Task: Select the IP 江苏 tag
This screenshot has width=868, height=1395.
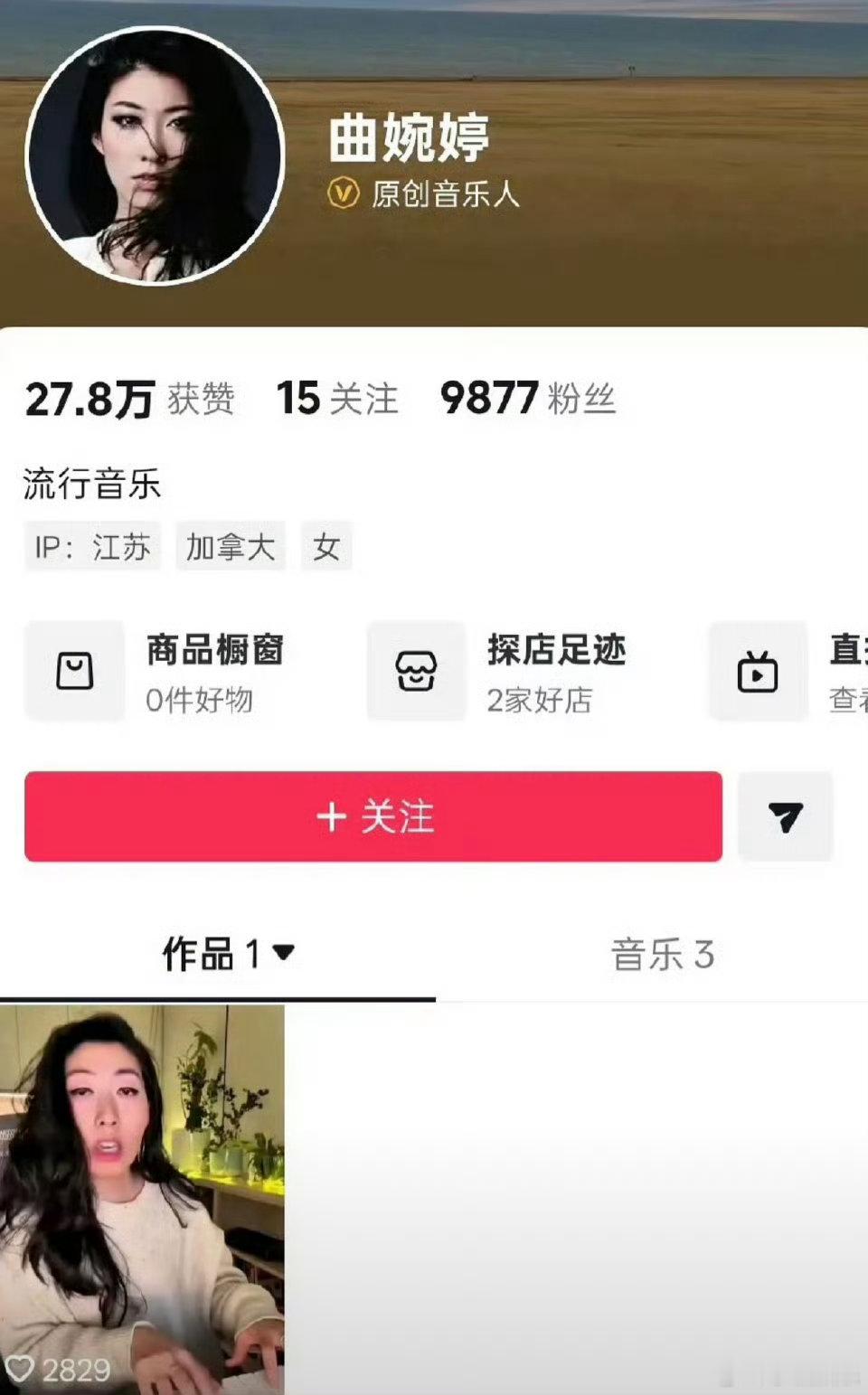Action: [x=90, y=546]
